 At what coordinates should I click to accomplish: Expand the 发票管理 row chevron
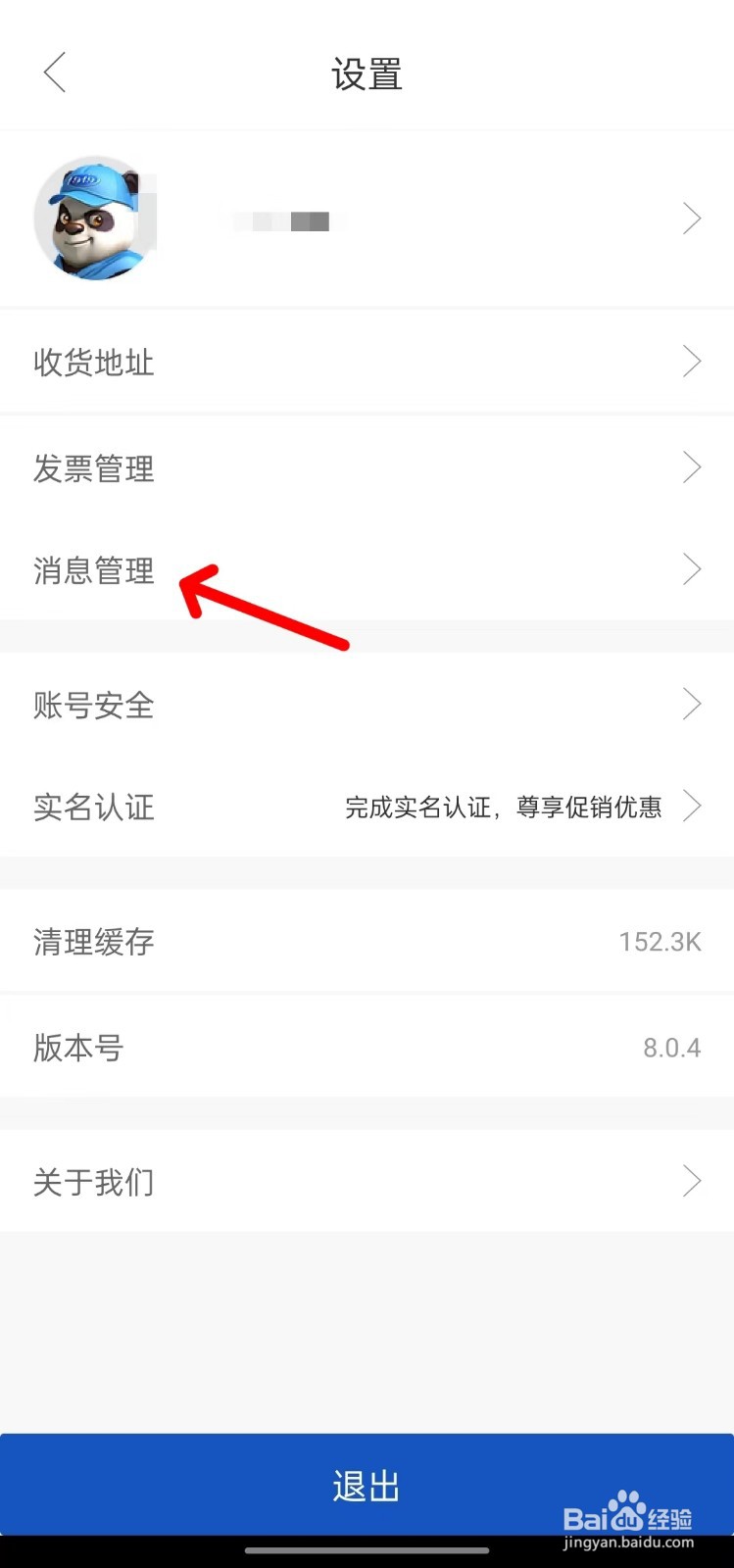pos(692,467)
